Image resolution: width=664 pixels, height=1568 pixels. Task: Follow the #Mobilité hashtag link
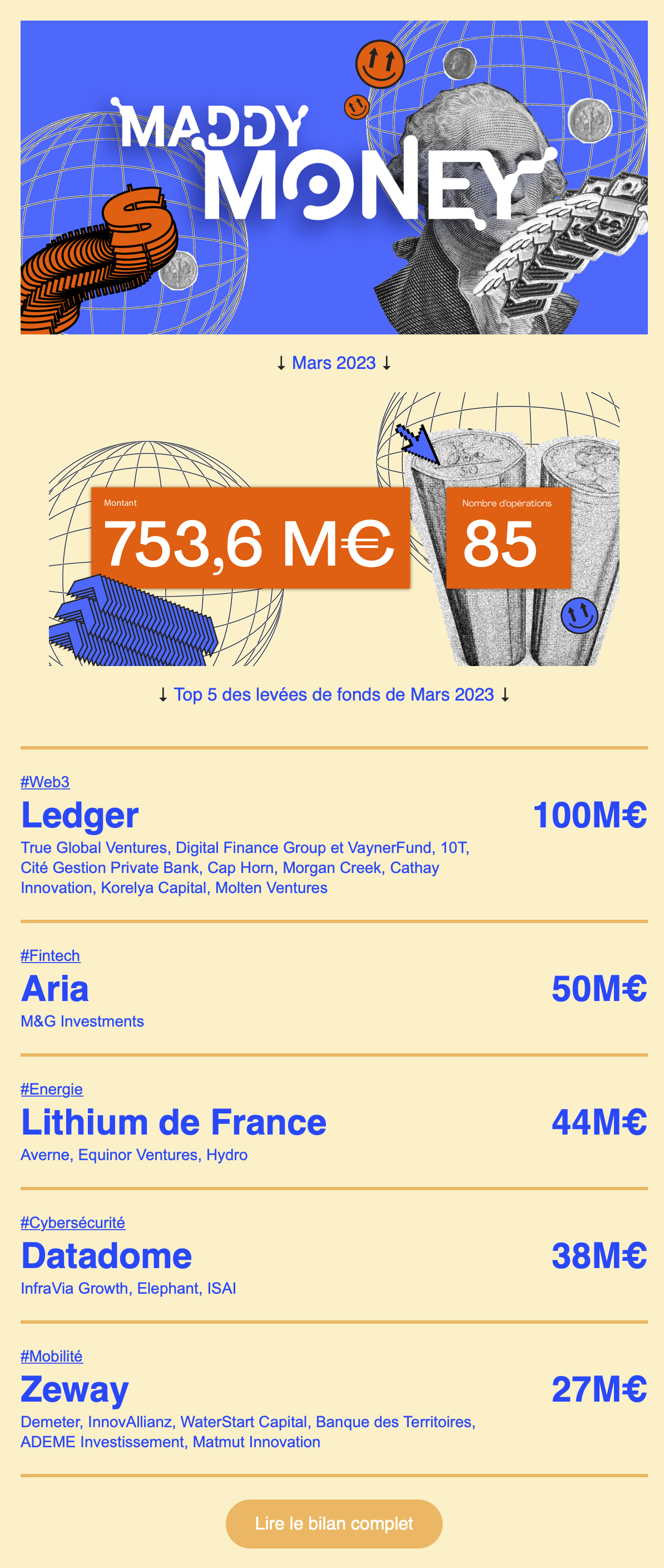(52, 1355)
